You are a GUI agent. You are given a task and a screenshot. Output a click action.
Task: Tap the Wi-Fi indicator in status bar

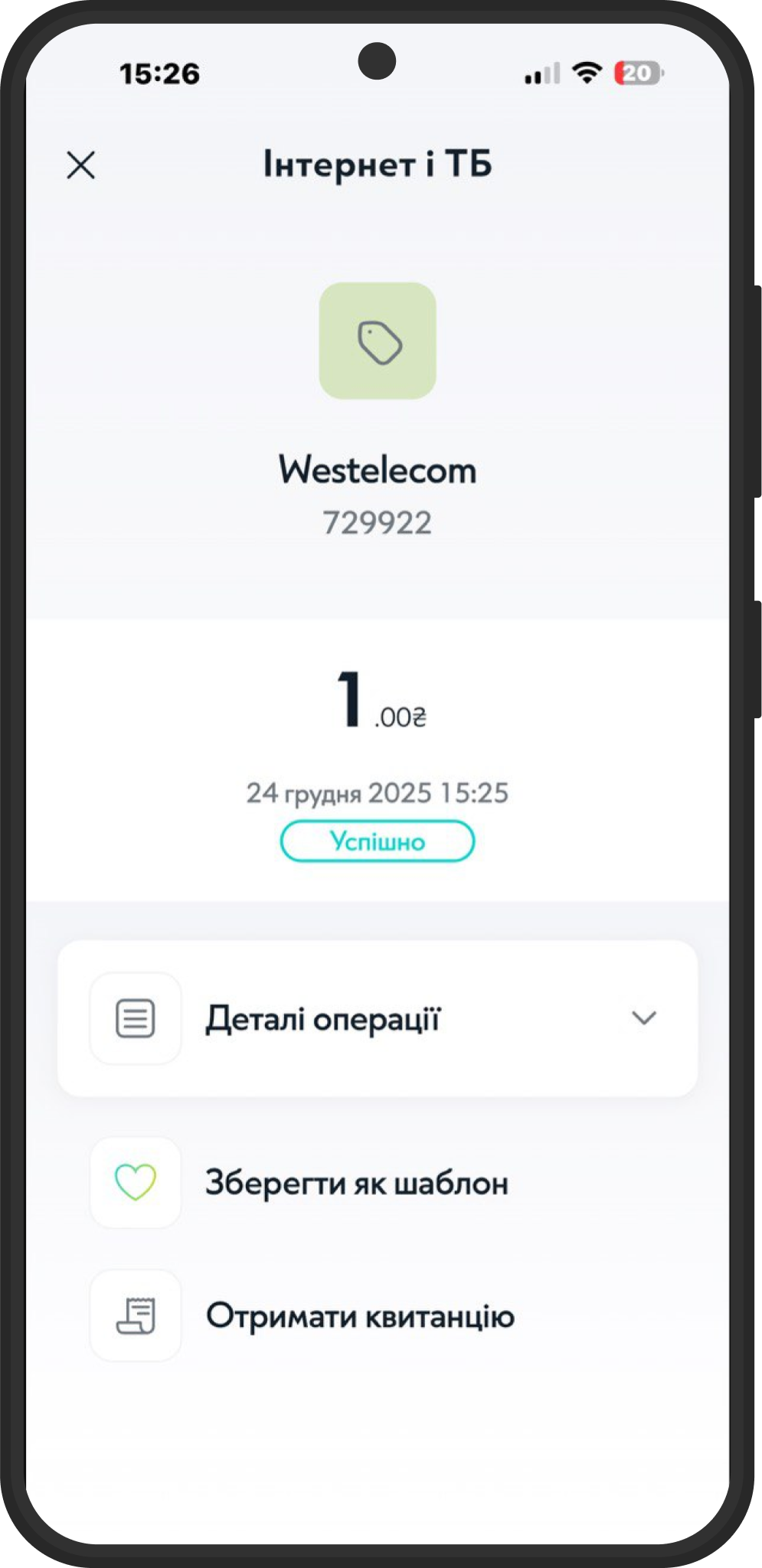(x=586, y=73)
